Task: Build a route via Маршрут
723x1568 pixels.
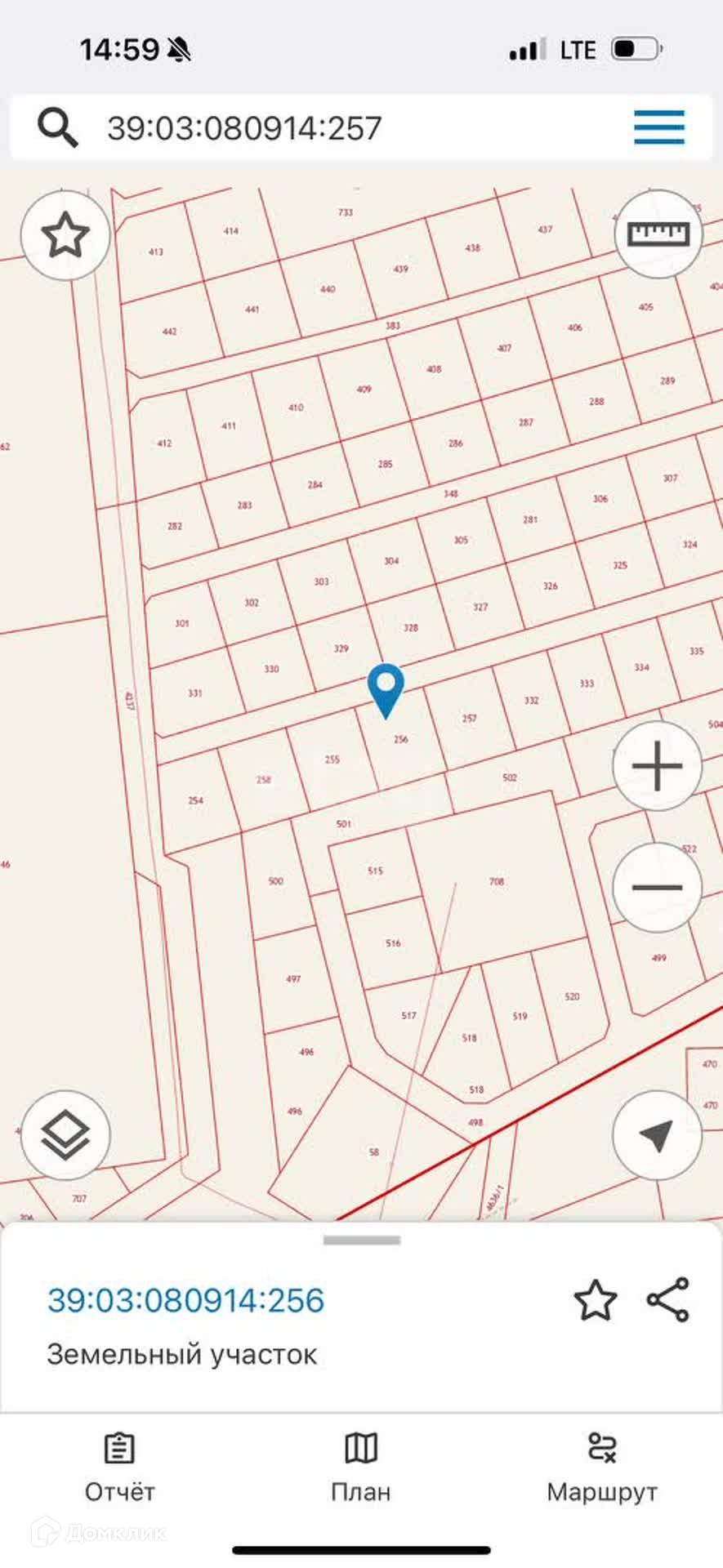Action: tap(602, 1468)
